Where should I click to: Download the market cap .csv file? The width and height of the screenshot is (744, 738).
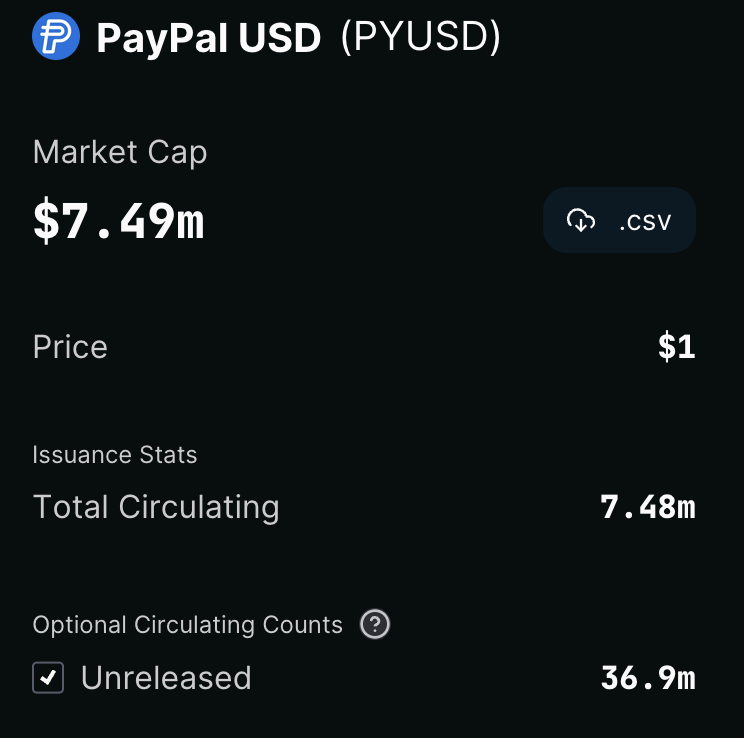(x=619, y=220)
